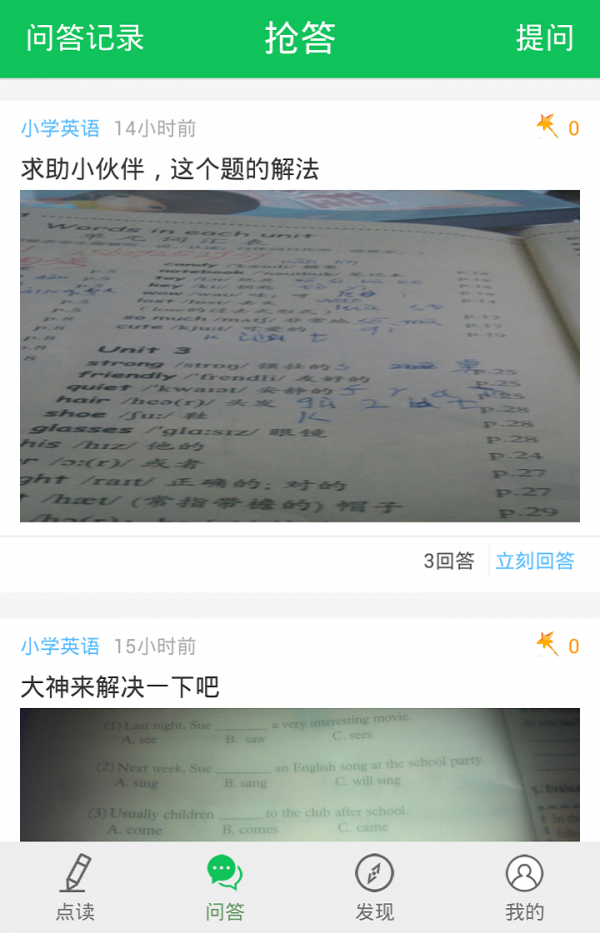Open the 我的 profile tab

(x=524, y=886)
